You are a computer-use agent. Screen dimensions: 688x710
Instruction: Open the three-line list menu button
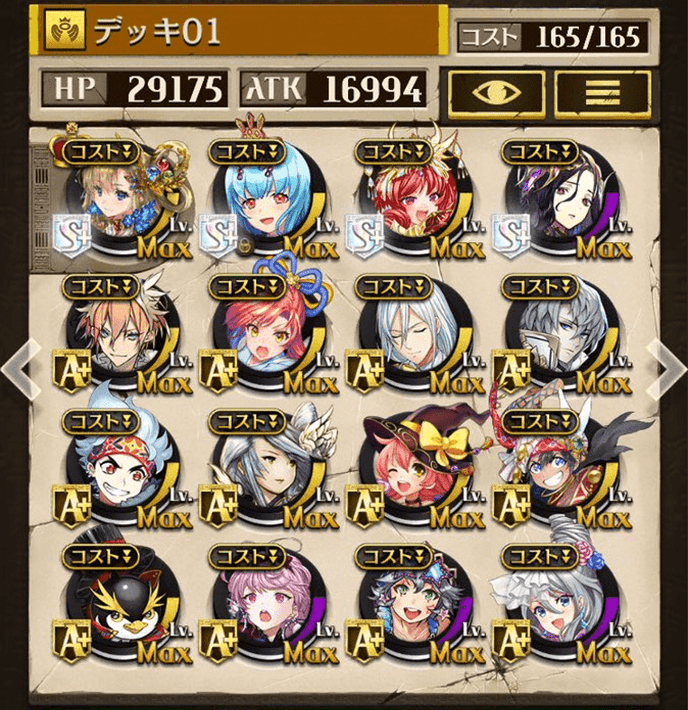click(x=602, y=91)
